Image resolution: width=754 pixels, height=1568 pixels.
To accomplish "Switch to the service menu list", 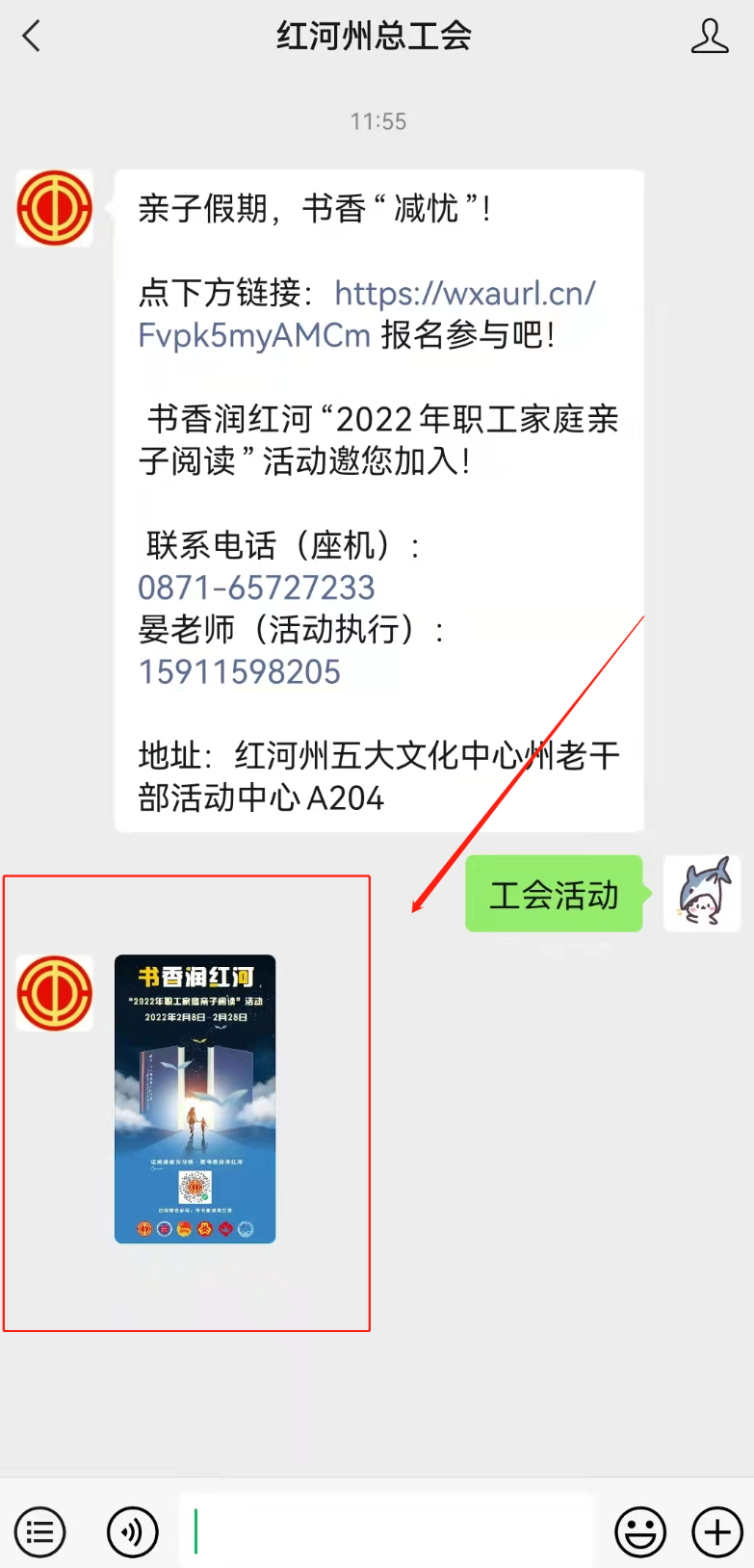I will 39,1531.
